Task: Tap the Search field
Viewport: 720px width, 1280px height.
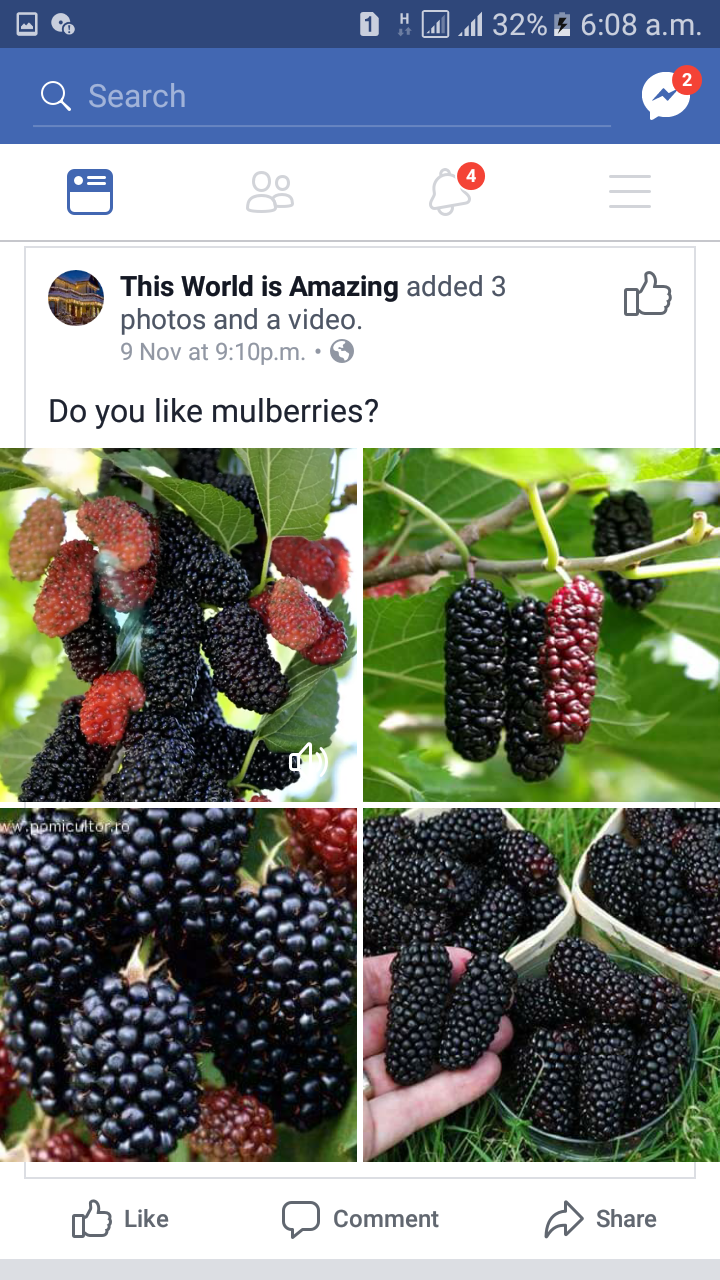Action: point(321,97)
